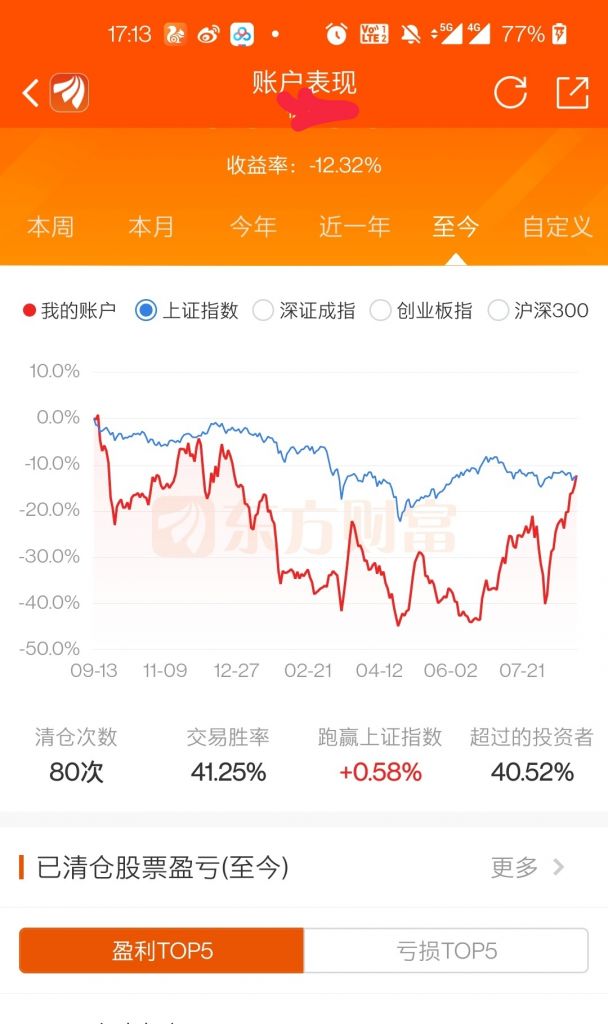This screenshot has height=1024, width=608.
Task: Open the 自定义 custom range tab
Action: click(x=557, y=227)
